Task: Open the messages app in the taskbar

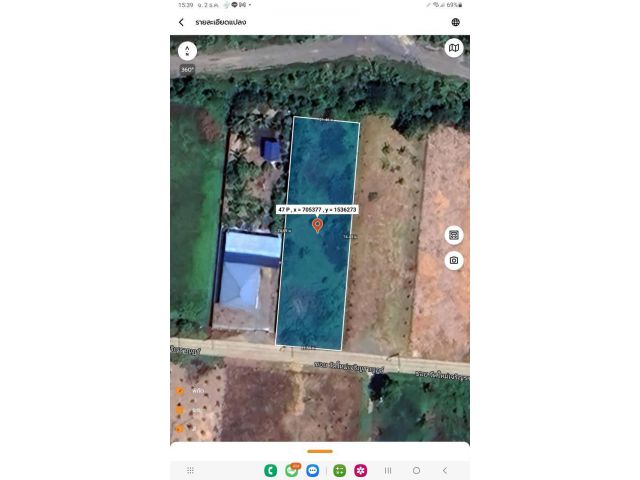Action: coord(313,470)
